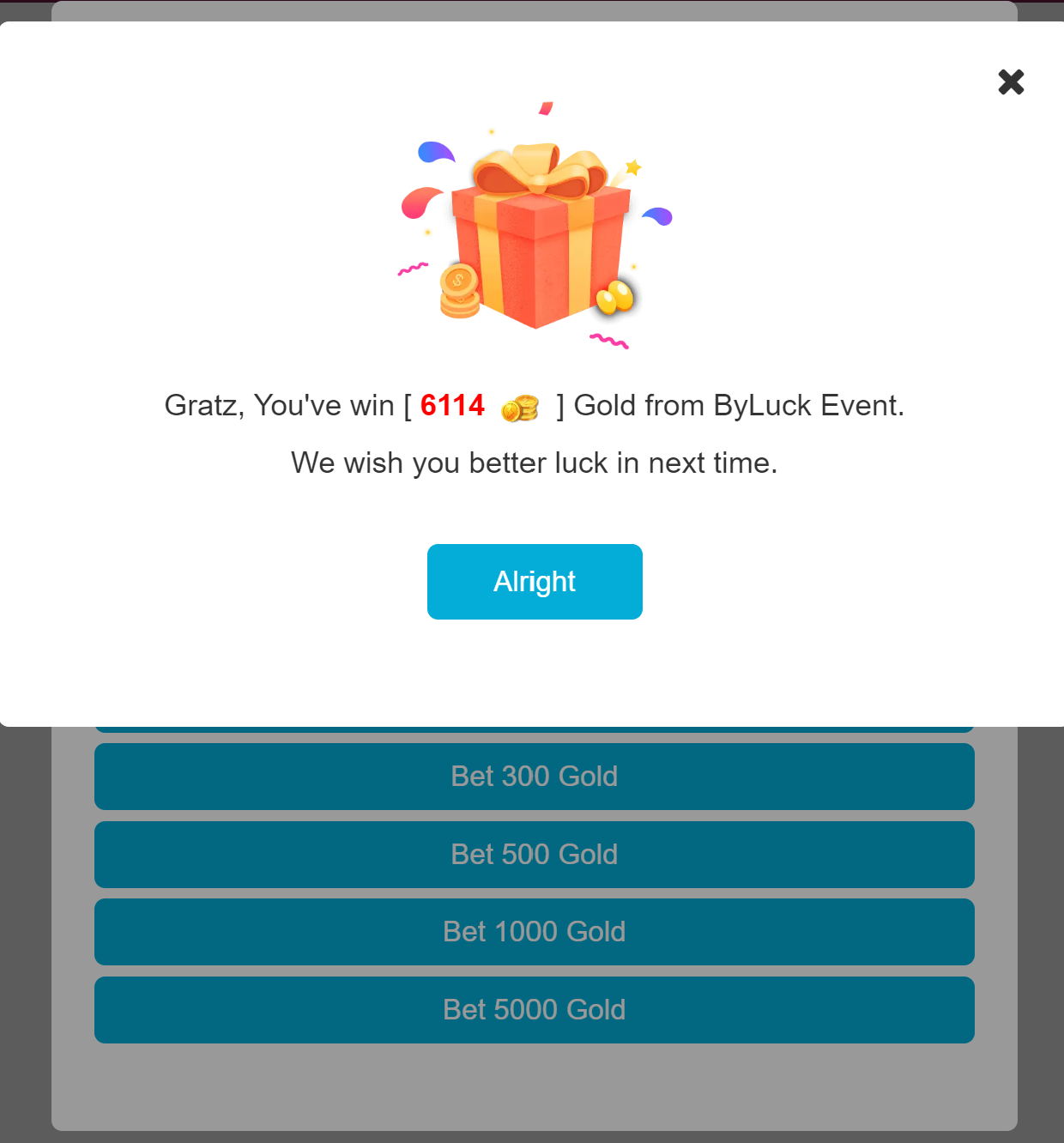Close the prize dialog with the X
This screenshot has height=1143, width=1064.
click(x=1011, y=82)
